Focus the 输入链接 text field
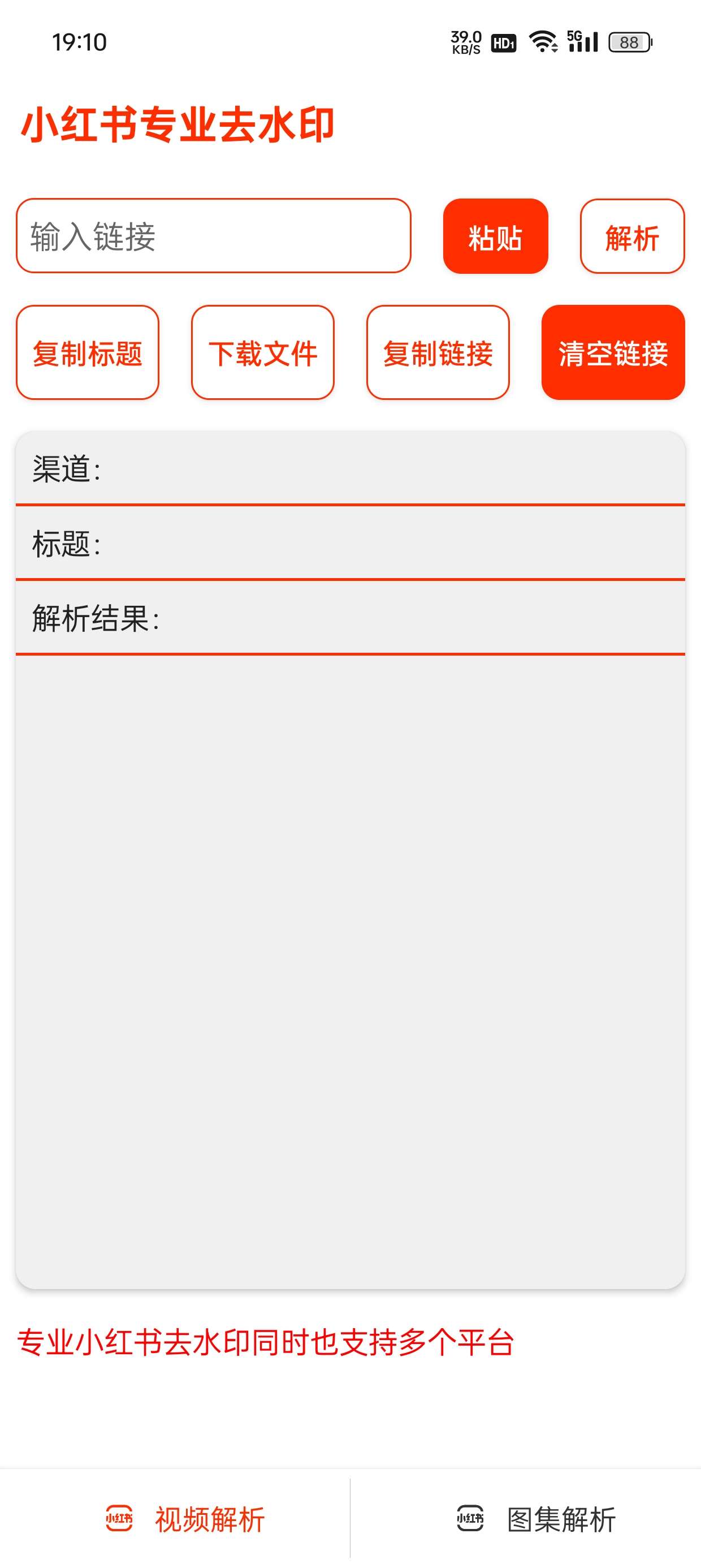This screenshot has width=701, height=1568. tap(213, 236)
